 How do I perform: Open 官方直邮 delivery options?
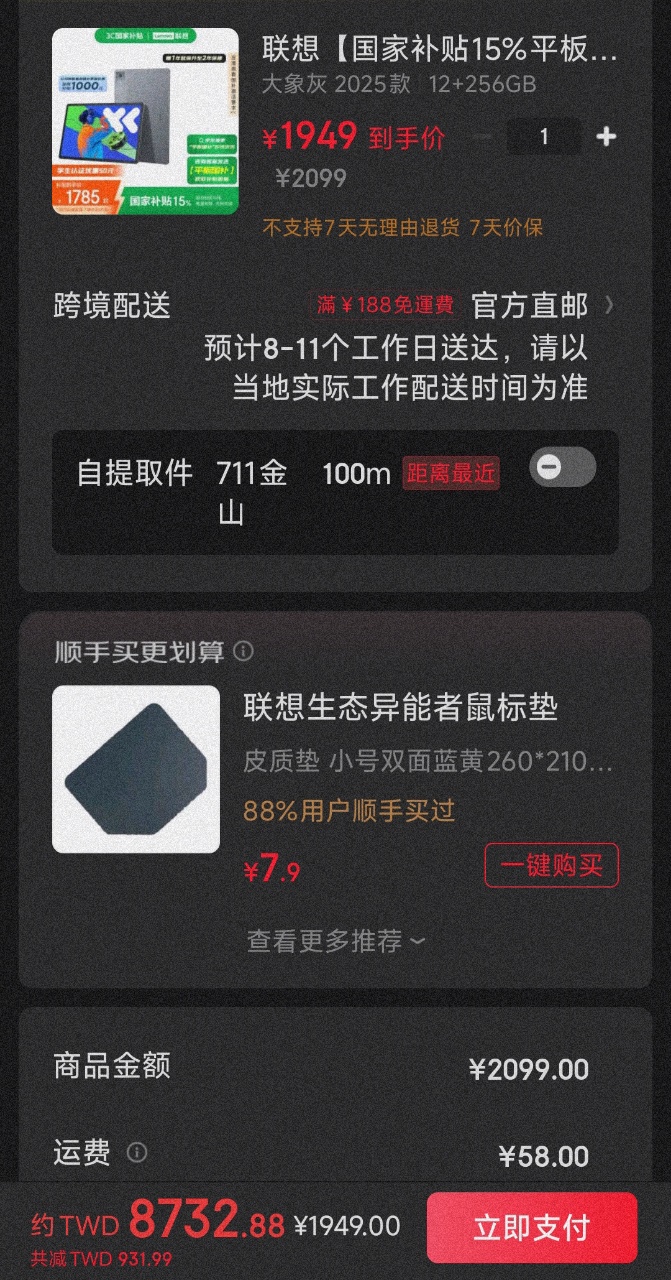[x=540, y=304]
